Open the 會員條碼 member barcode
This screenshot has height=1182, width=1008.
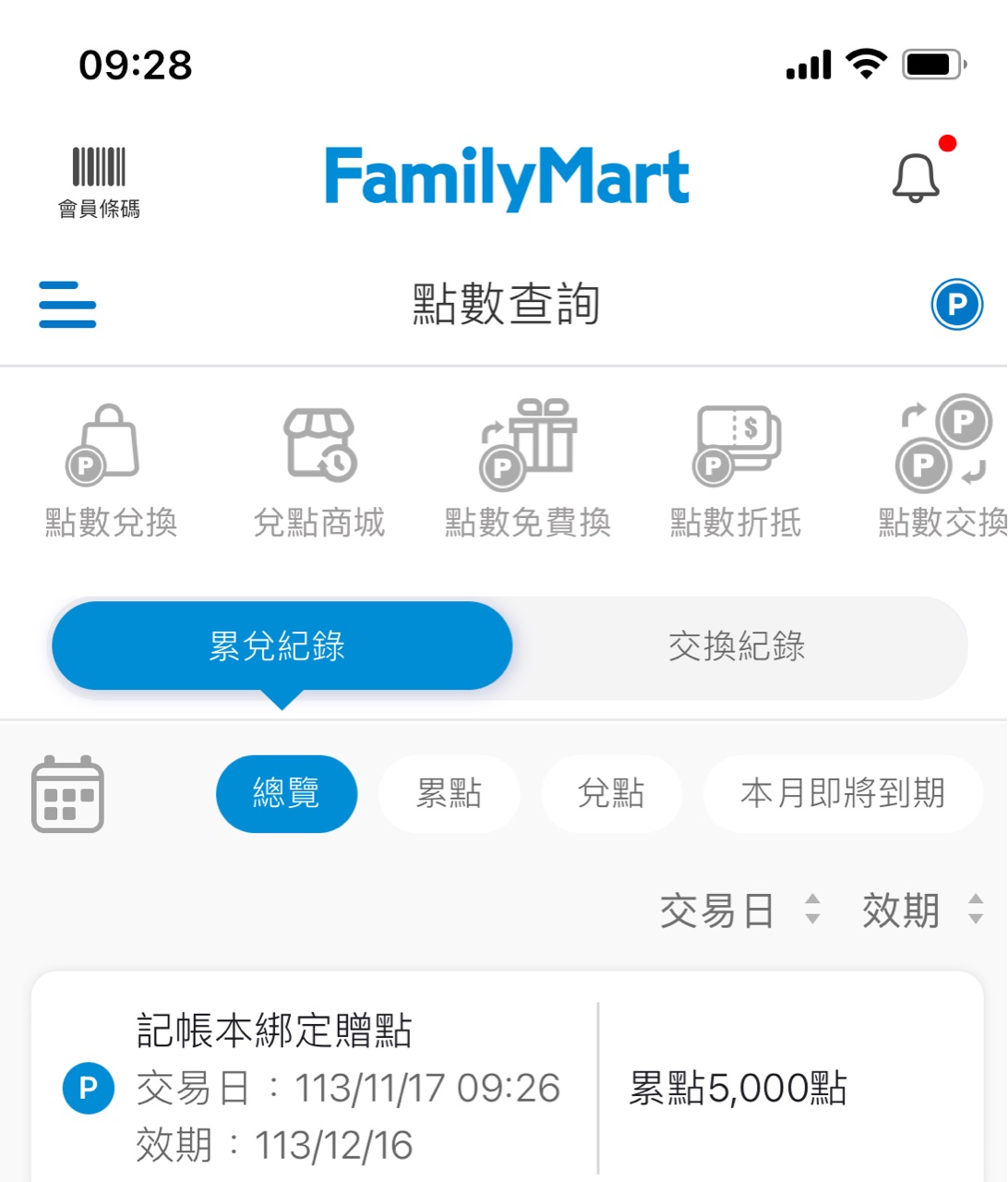coord(99,181)
